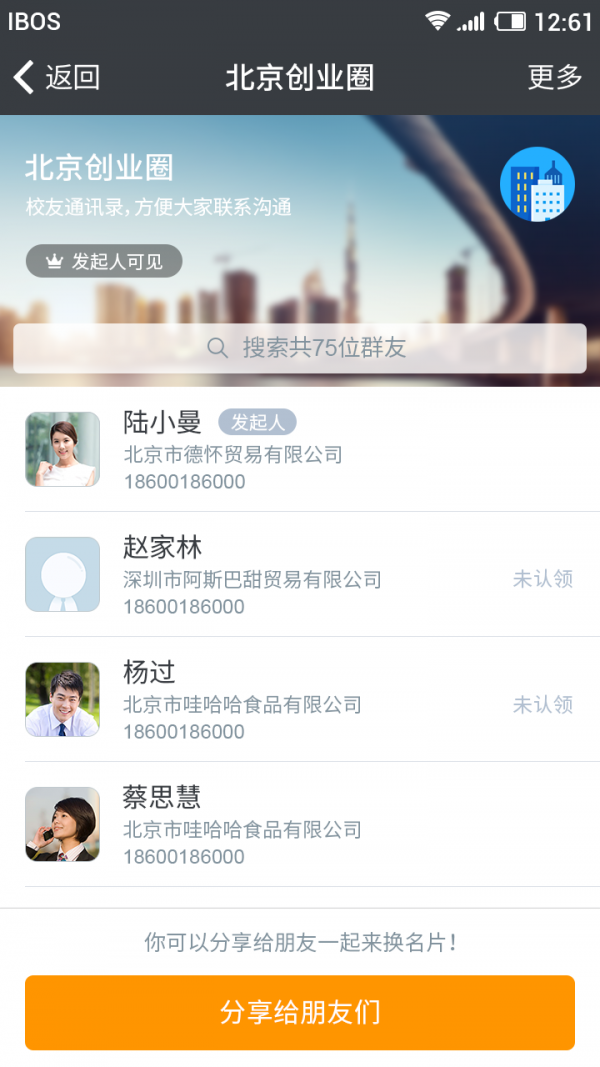This screenshot has height=1067, width=600.
Task: Open 陆小曼's contact card
Action: (x=300, y=450)
